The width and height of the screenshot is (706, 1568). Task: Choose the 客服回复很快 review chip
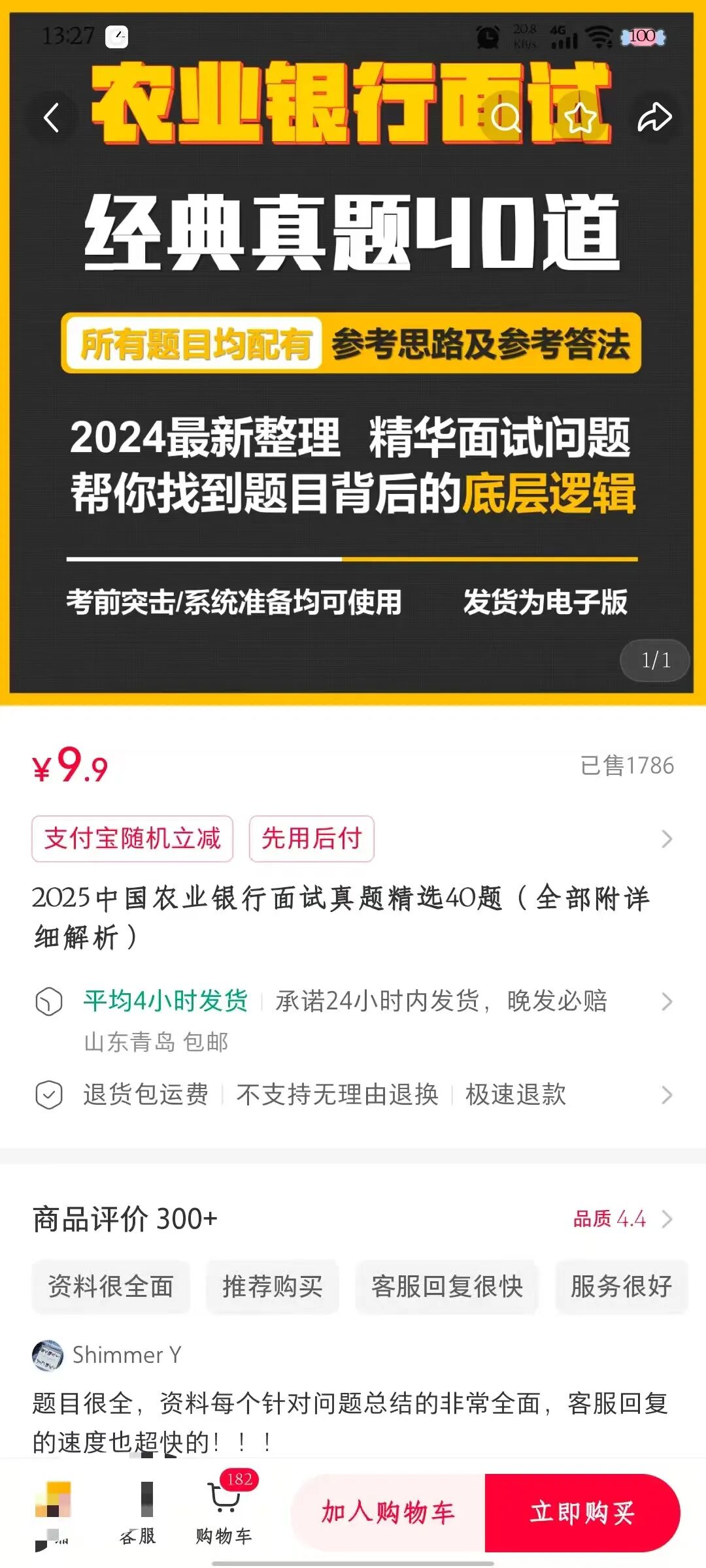click(447, 1286)
